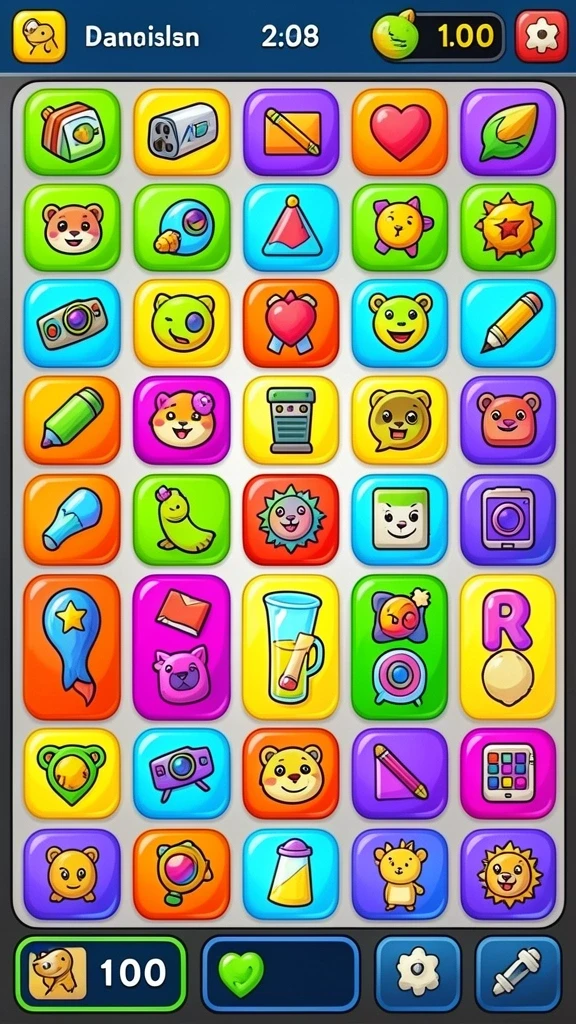
Task: Tap the wrench tool button at bottom right
Action: (x=518, y=974)
